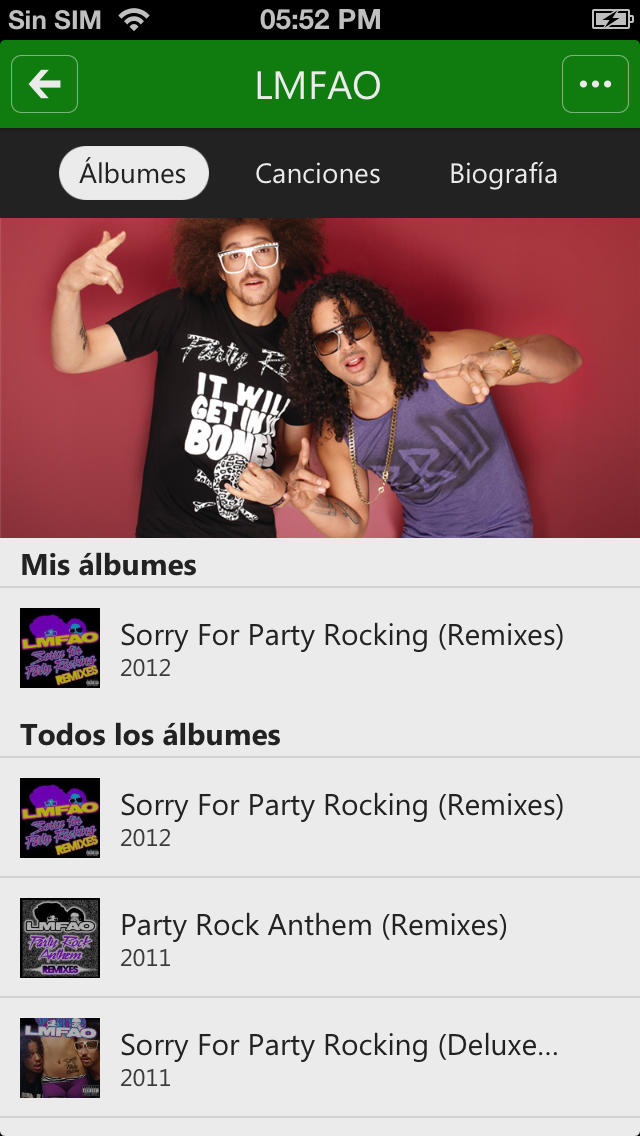Open Sorry For Party Rocking (Remixes) under Mis álbumes
The width and height of the screenshot is (640, 1136).
pyautogui.click(x=320, y=648)
